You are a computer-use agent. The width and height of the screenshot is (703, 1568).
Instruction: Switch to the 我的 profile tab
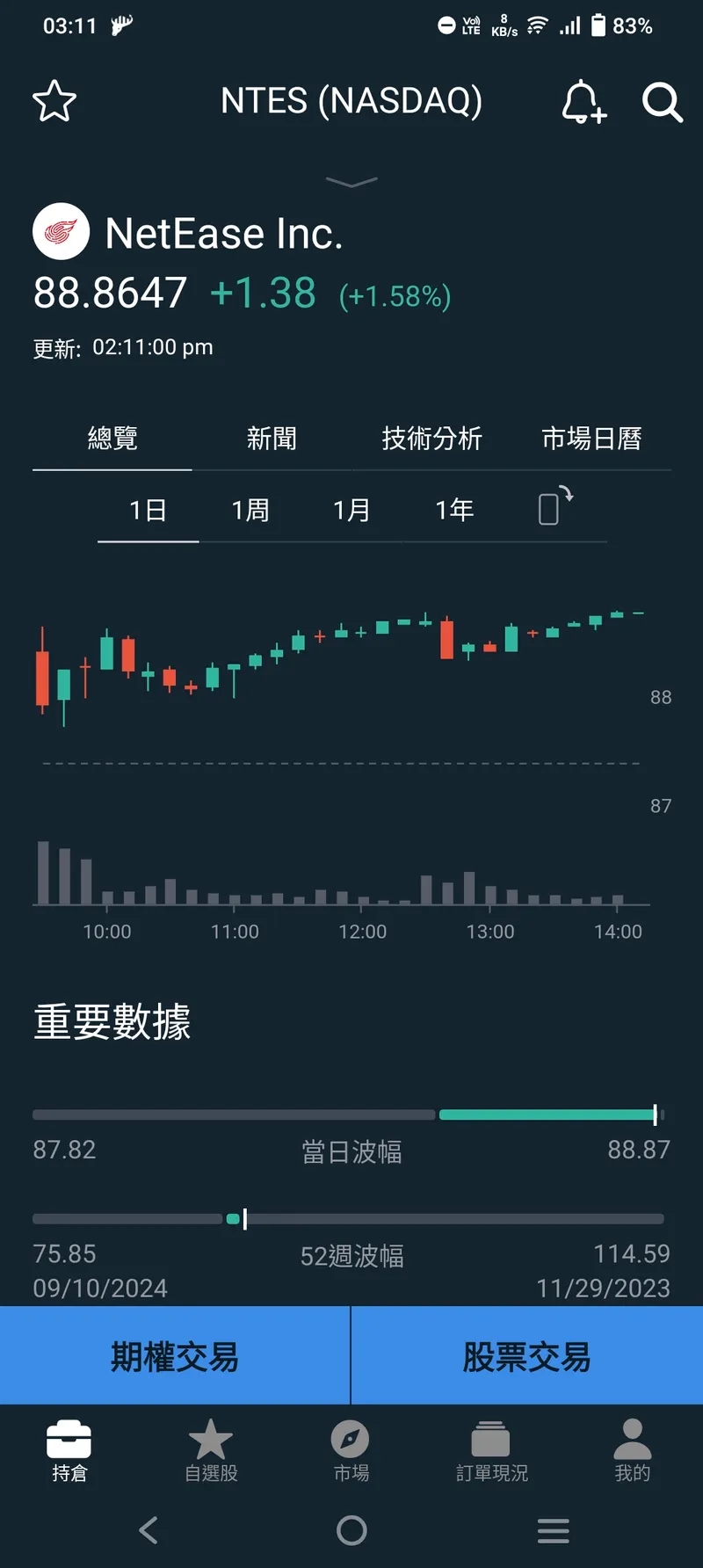(x=632, y=1451)
